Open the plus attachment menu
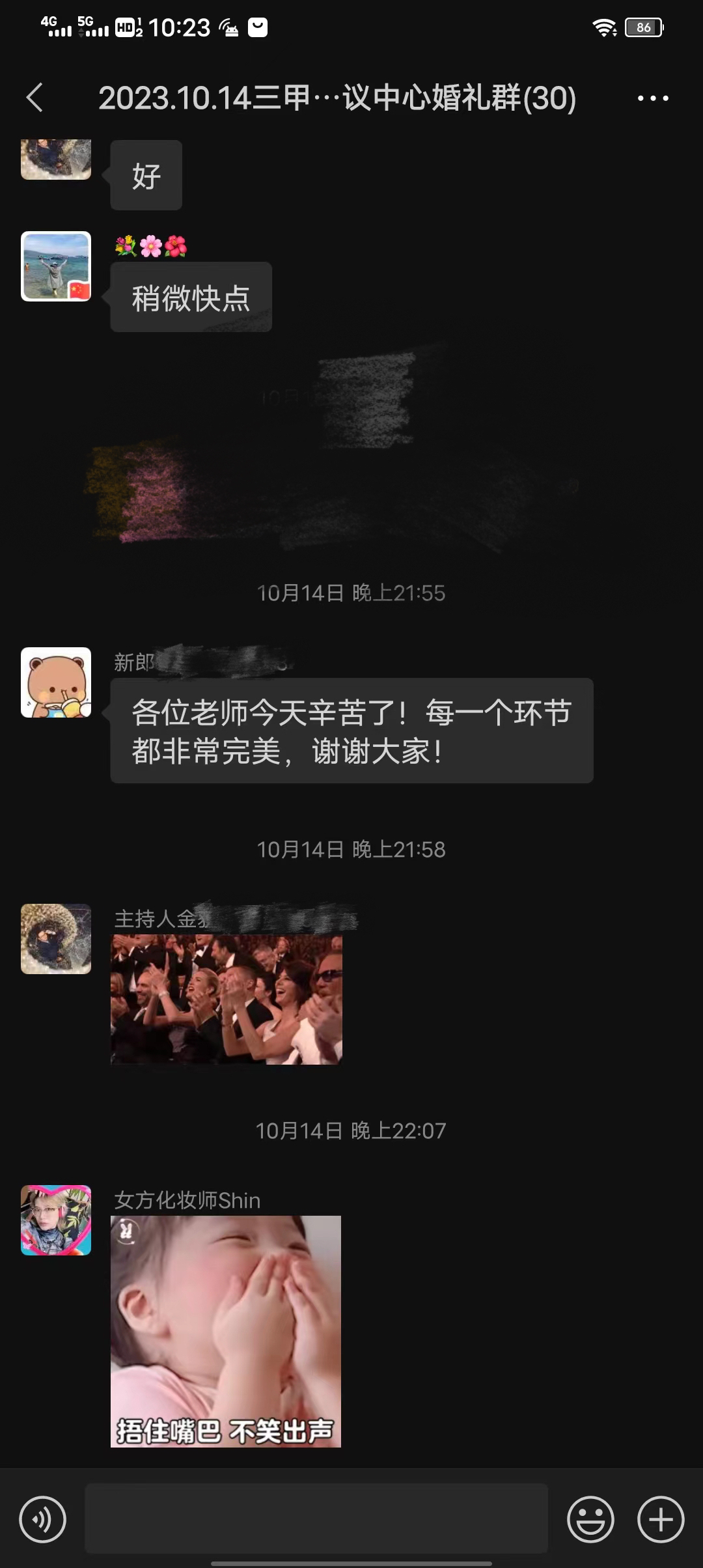The image size is (703, 1568). (660, 1519)
